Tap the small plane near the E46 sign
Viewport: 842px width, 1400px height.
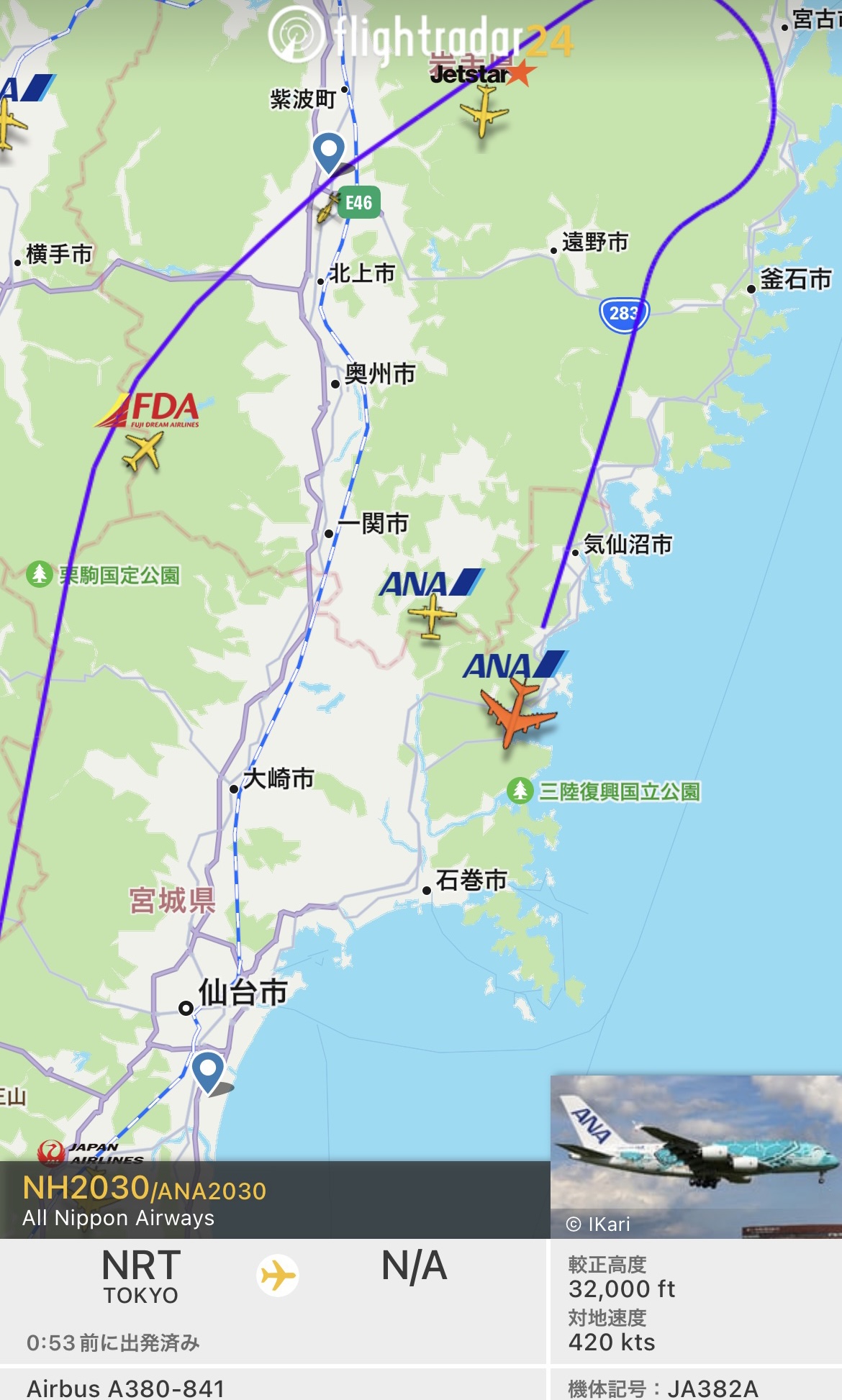(x=328, y=209)
